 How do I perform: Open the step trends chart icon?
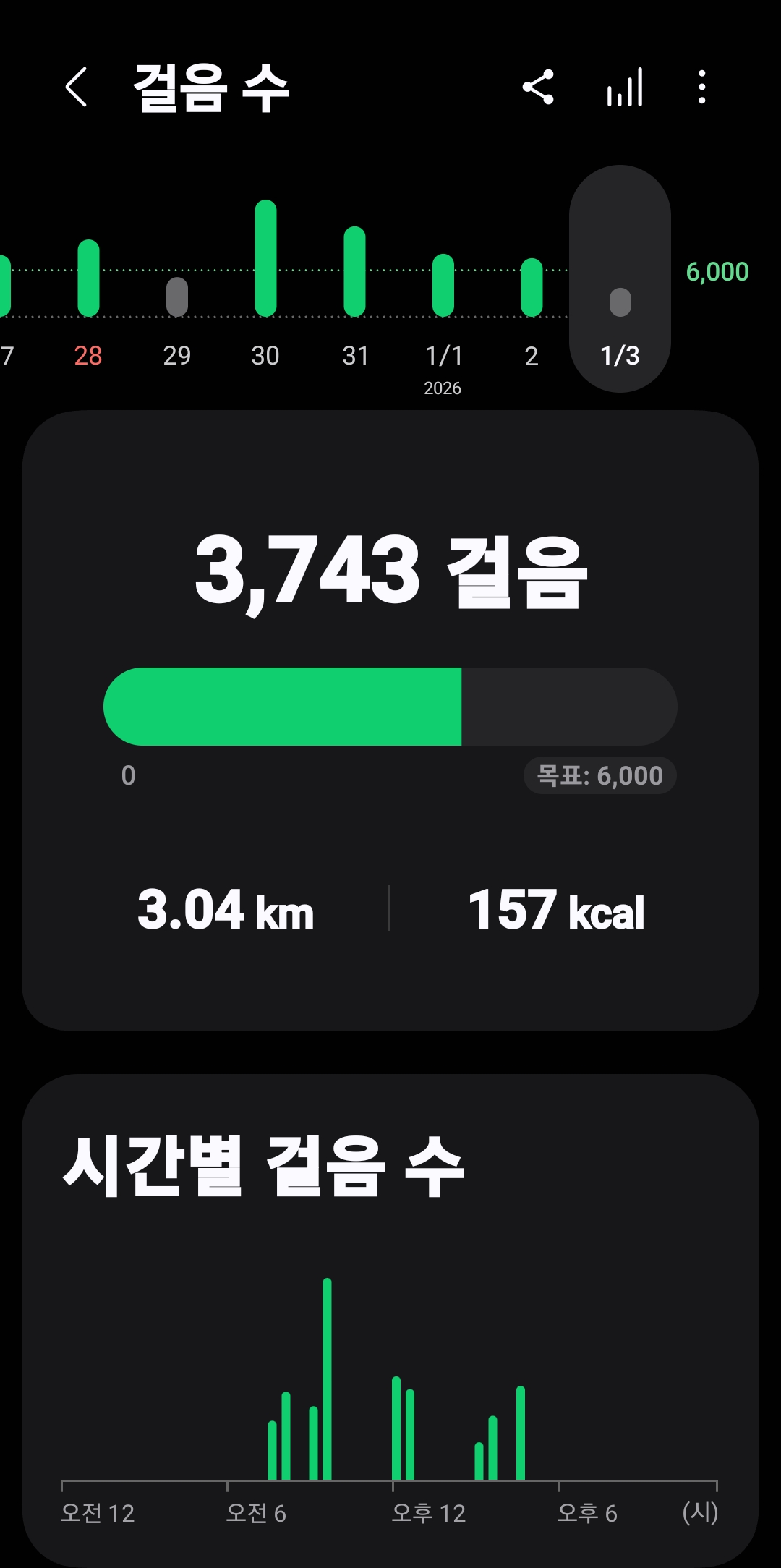click(x=625, y=88)
